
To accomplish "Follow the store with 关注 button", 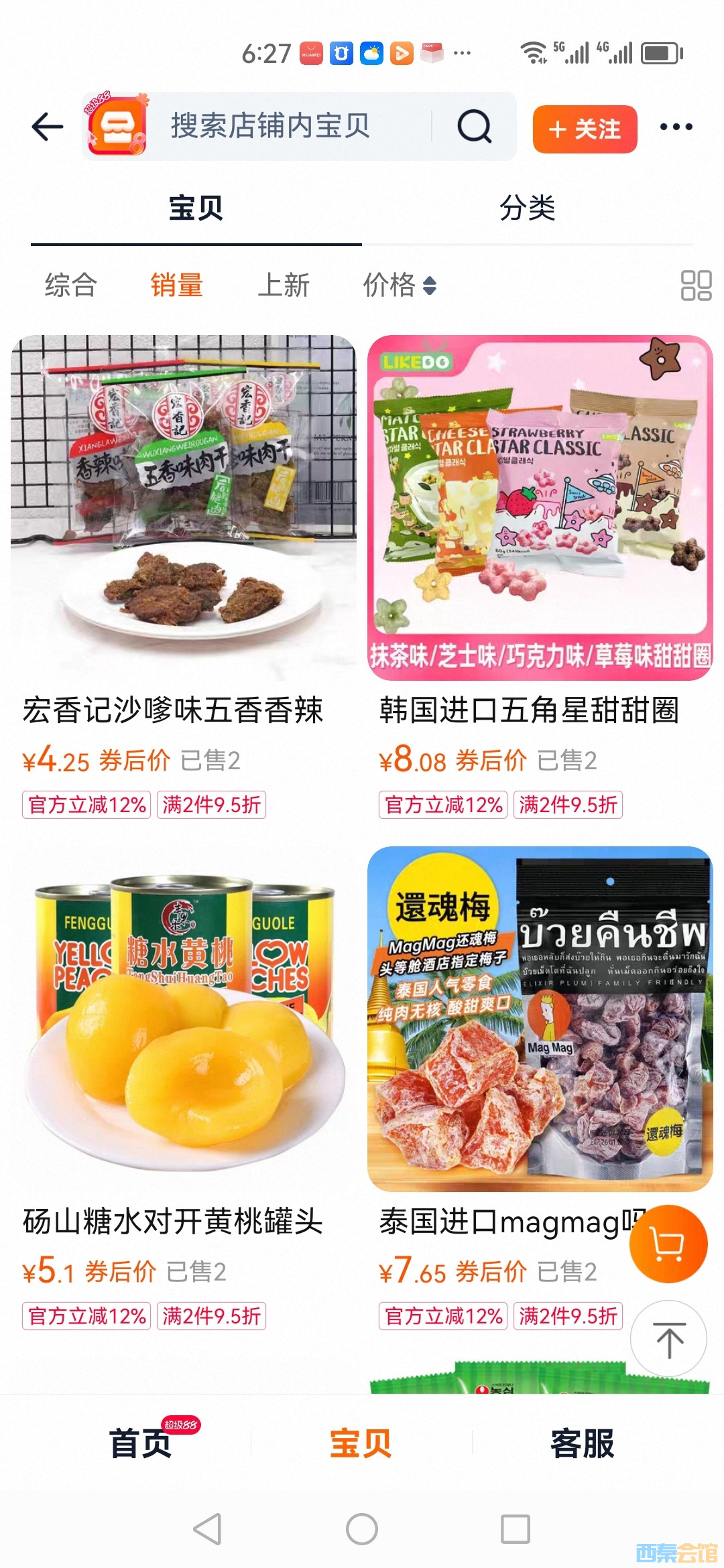I will tap(585, 129).
